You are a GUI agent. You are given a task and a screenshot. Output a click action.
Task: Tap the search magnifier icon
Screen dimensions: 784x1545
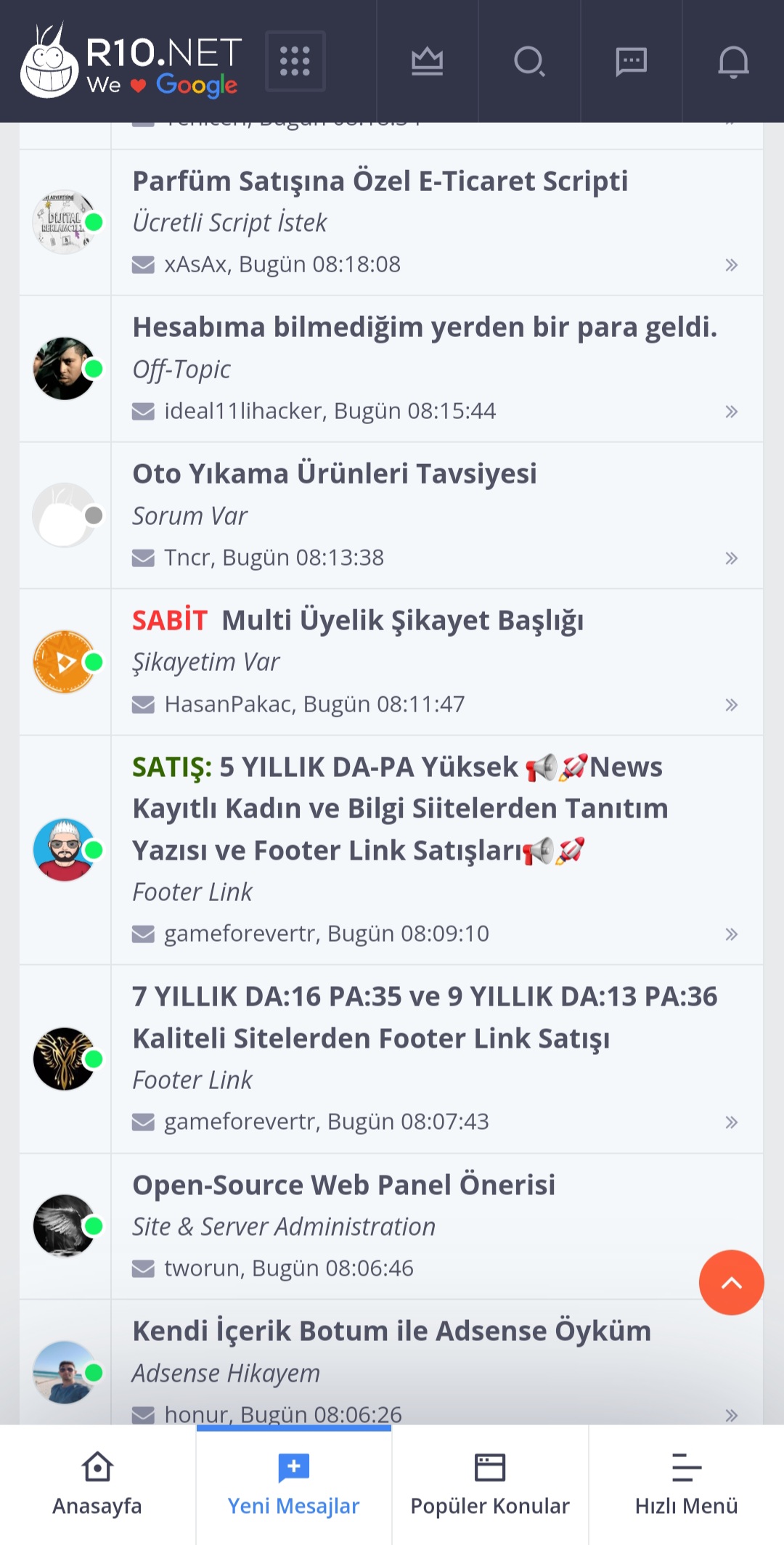pos(529,61)
